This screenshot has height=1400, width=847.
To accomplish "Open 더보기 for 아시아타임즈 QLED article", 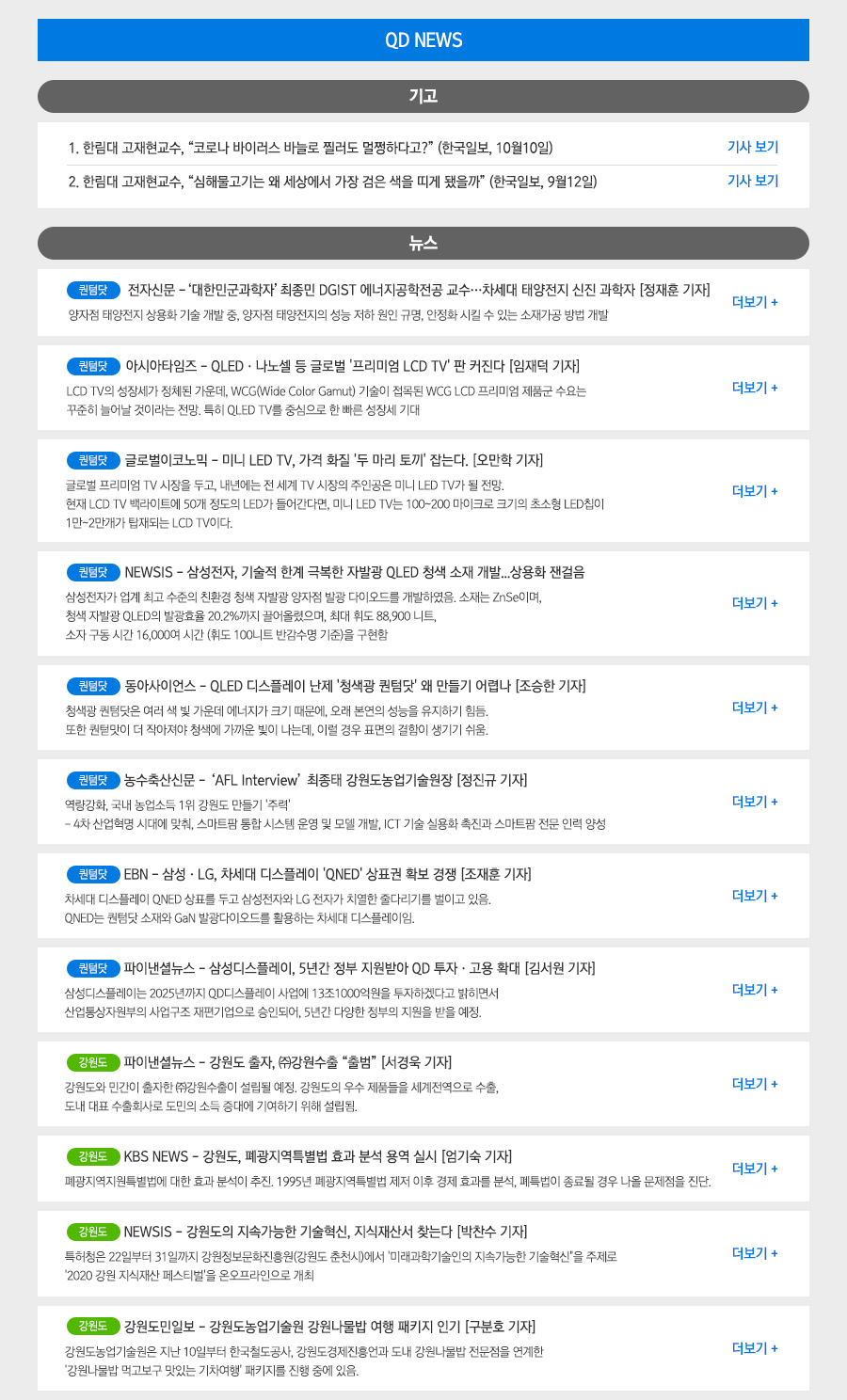I will coord(755,388).
